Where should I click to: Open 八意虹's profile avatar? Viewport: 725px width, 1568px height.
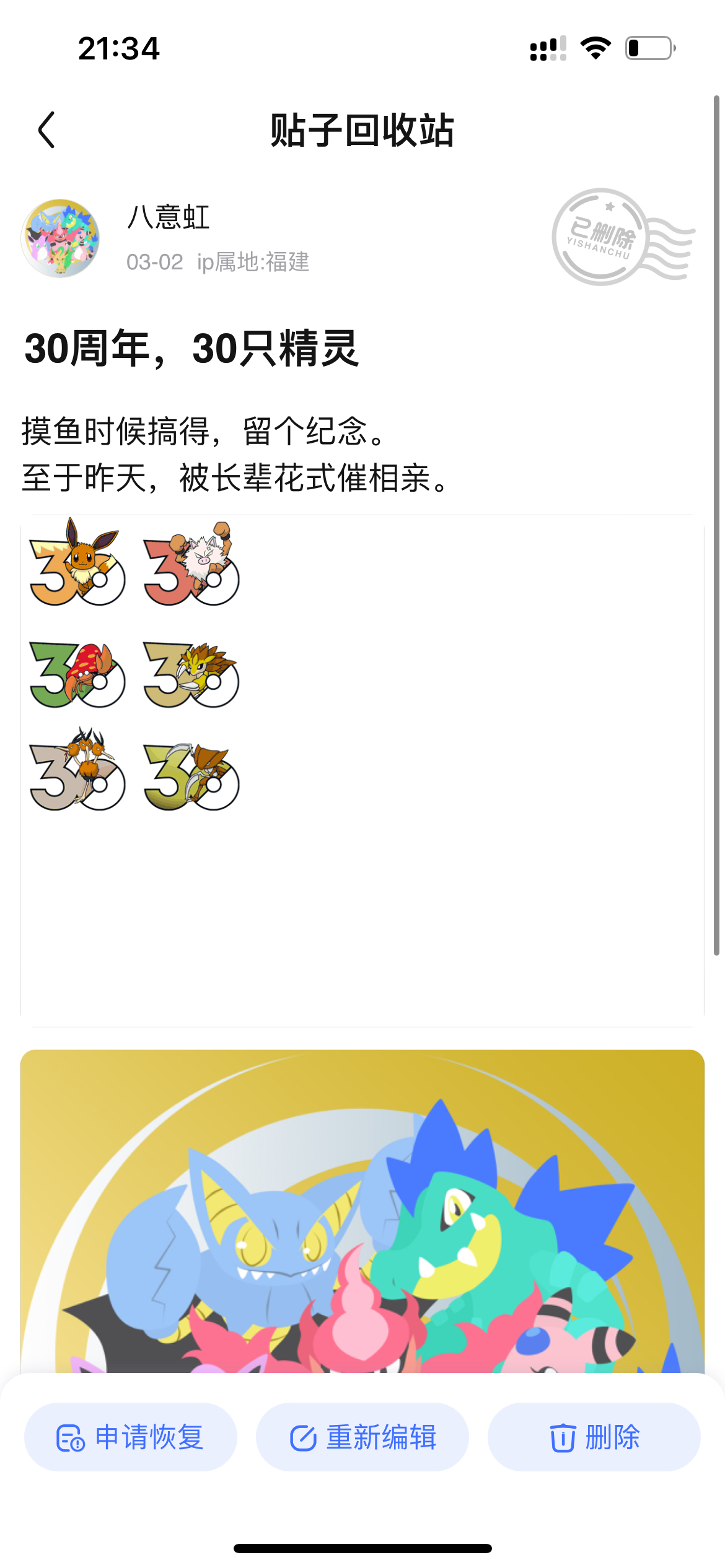coord(61,238)
